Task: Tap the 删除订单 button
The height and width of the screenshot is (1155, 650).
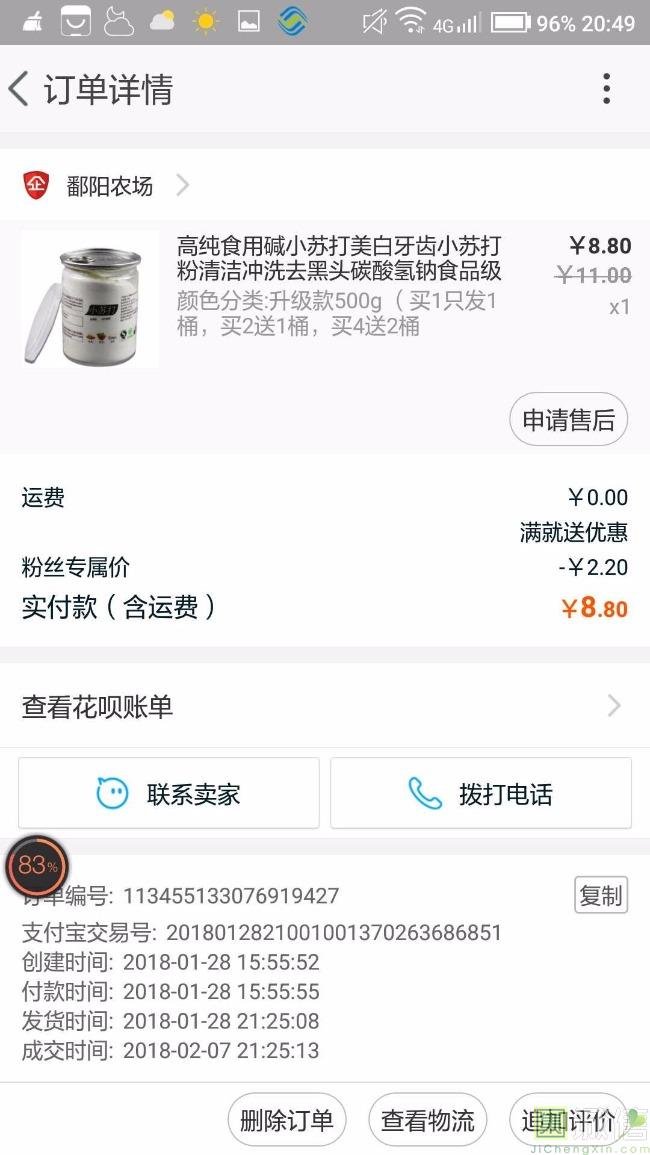Action: [287, 1120]
